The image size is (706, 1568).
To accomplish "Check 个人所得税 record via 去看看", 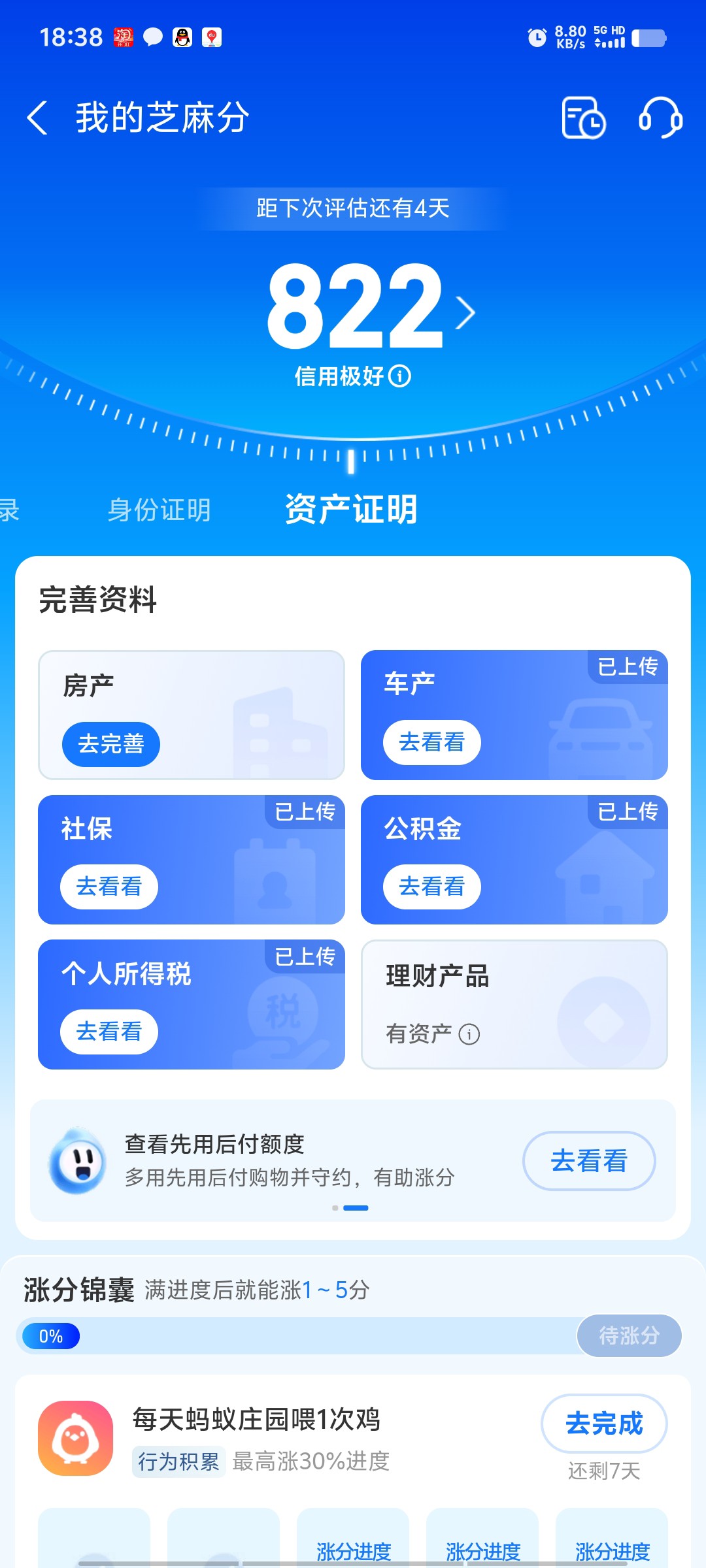I will coord(109,1032).
